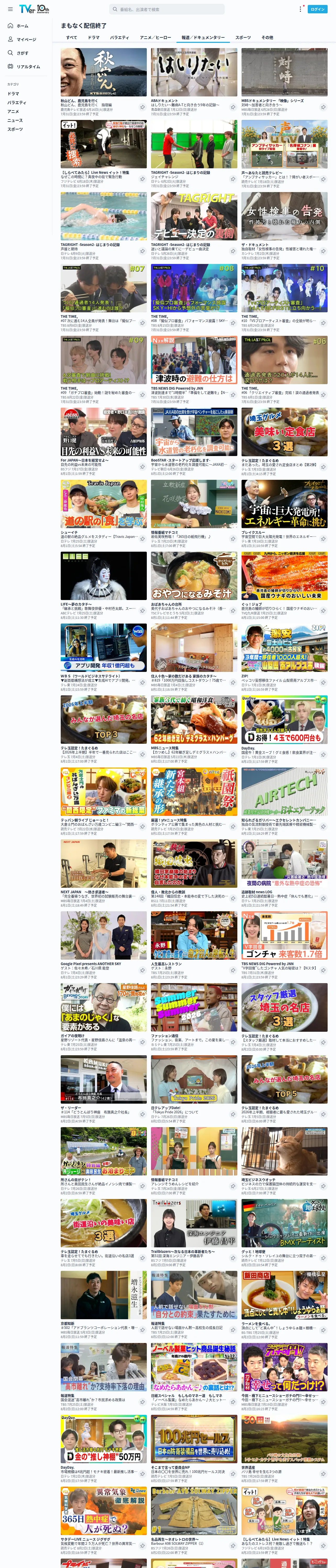Open the three-dot overflow menu
This screenshot has height=1568, width=336.
click(300, 9)
